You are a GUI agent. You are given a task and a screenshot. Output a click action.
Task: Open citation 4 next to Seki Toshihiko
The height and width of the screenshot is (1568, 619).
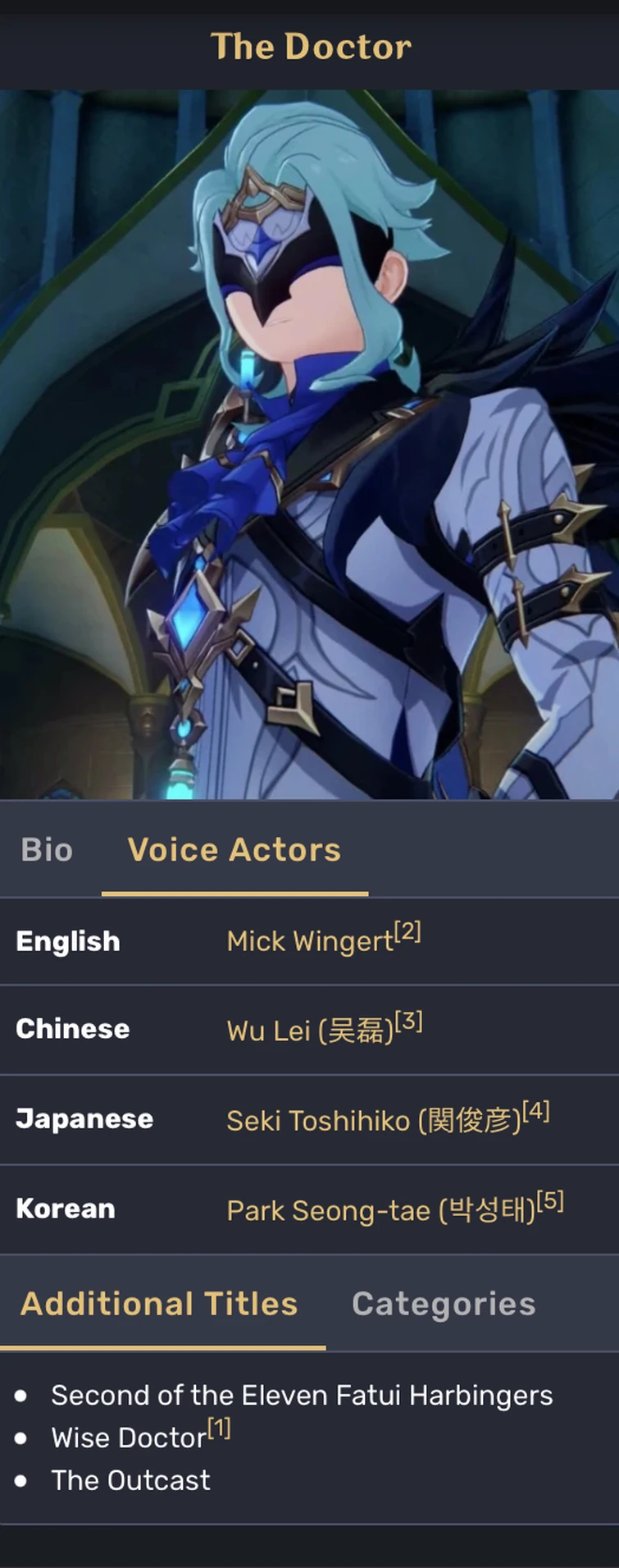pyautogui.click(x=535, y=1111)
